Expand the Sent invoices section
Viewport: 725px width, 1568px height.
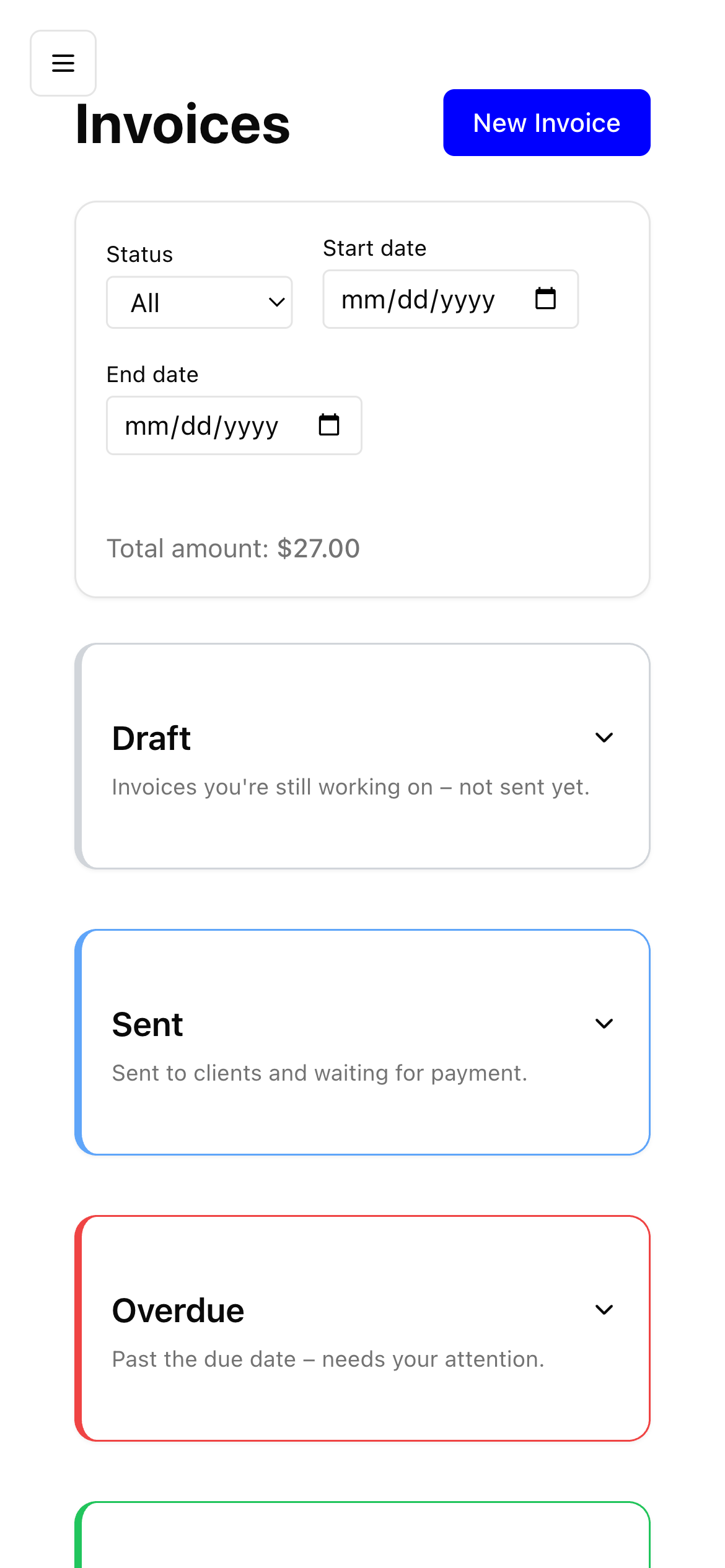(x=604, y=1024)
